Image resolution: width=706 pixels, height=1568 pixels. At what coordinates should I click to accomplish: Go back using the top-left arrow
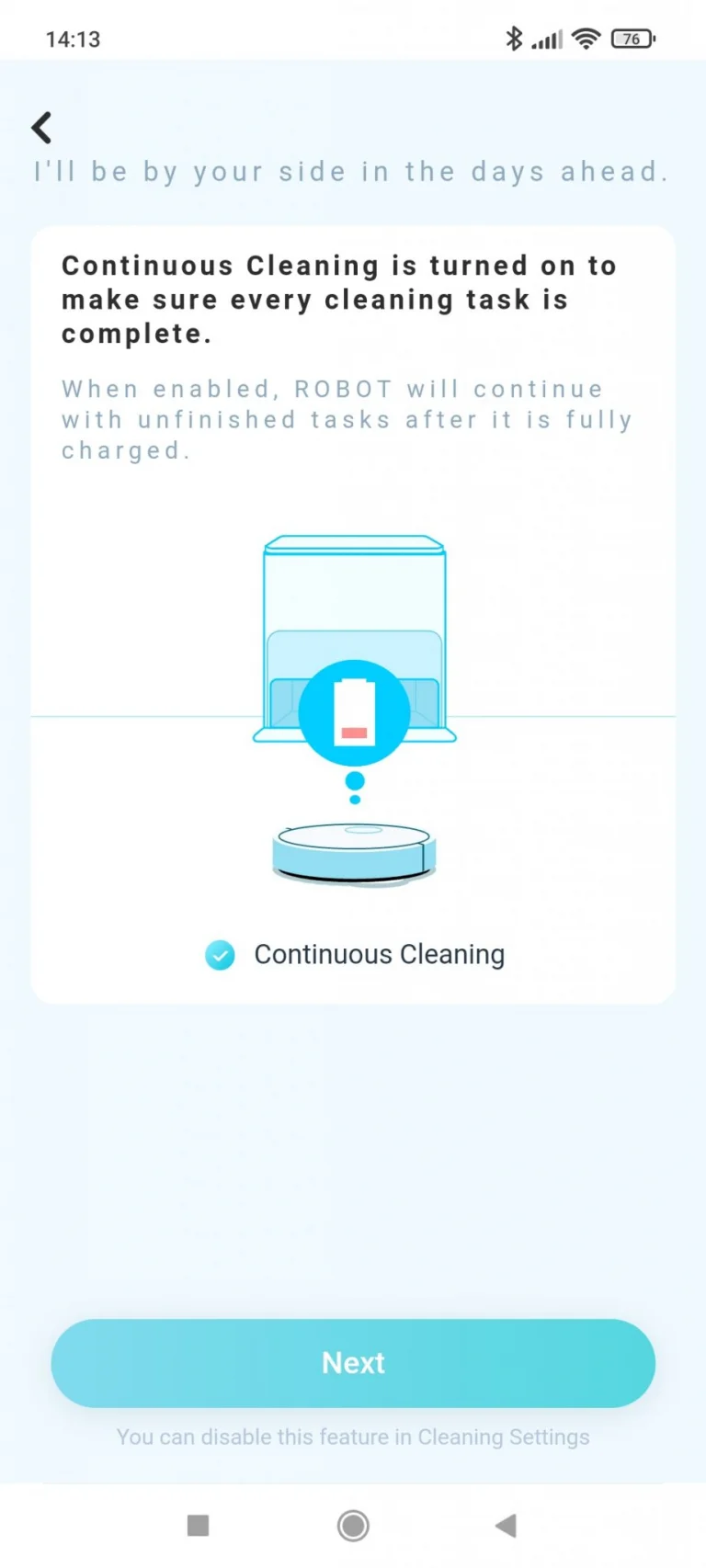41,128
